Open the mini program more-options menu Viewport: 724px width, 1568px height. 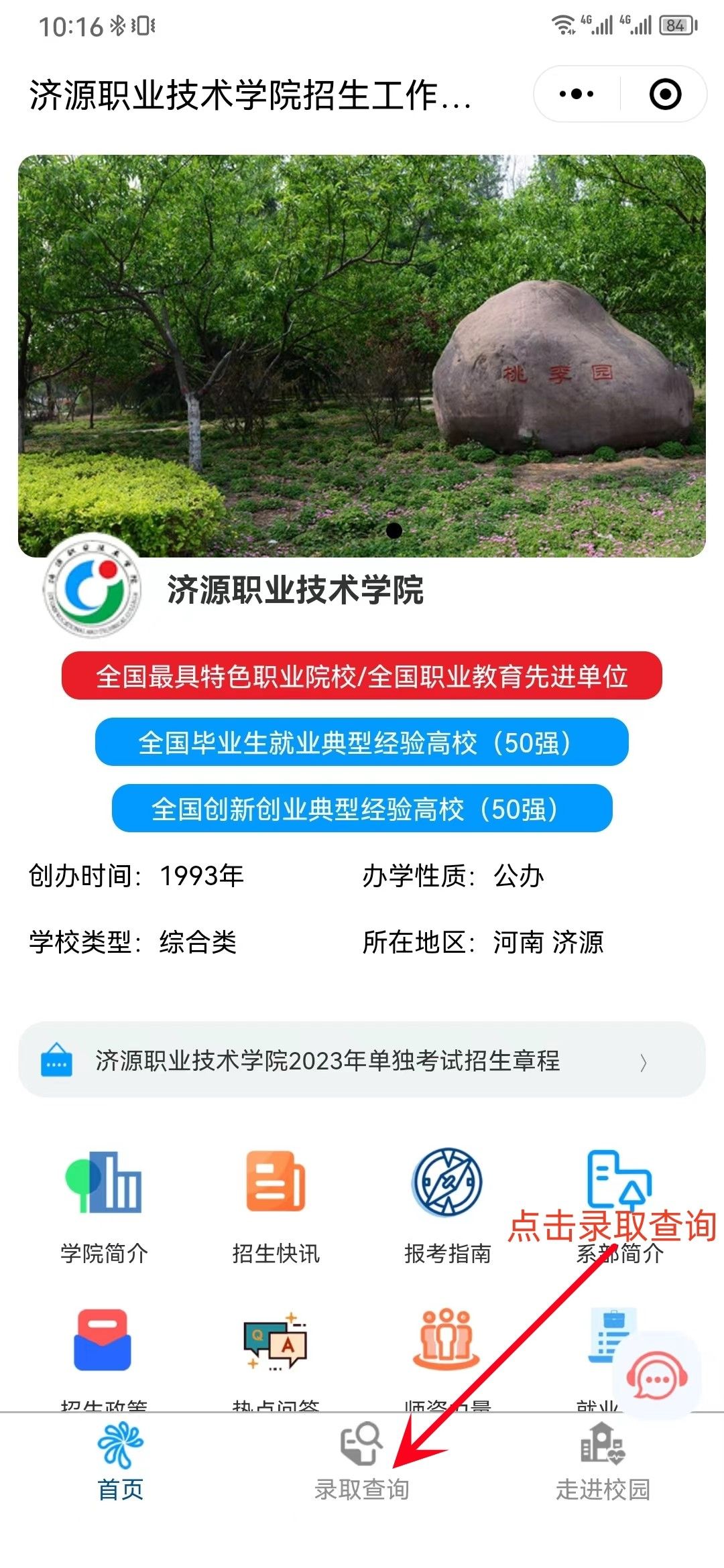click(x=577, y=94)
